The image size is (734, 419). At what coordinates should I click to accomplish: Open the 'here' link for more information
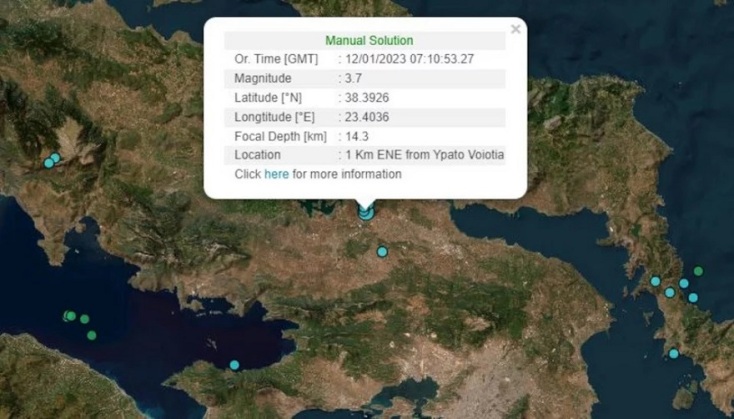(277, 174)
